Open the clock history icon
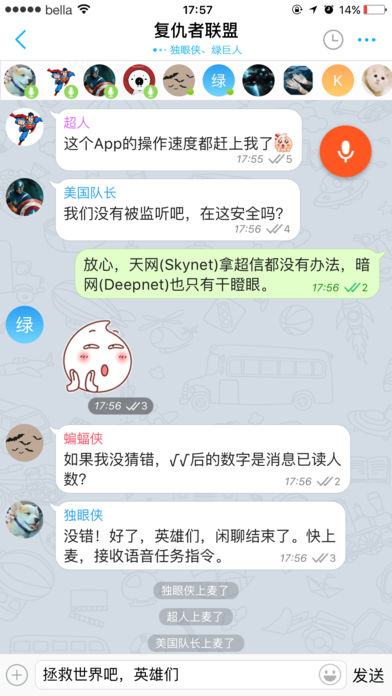This screenshot has height=696, width=392. point(333,40)
